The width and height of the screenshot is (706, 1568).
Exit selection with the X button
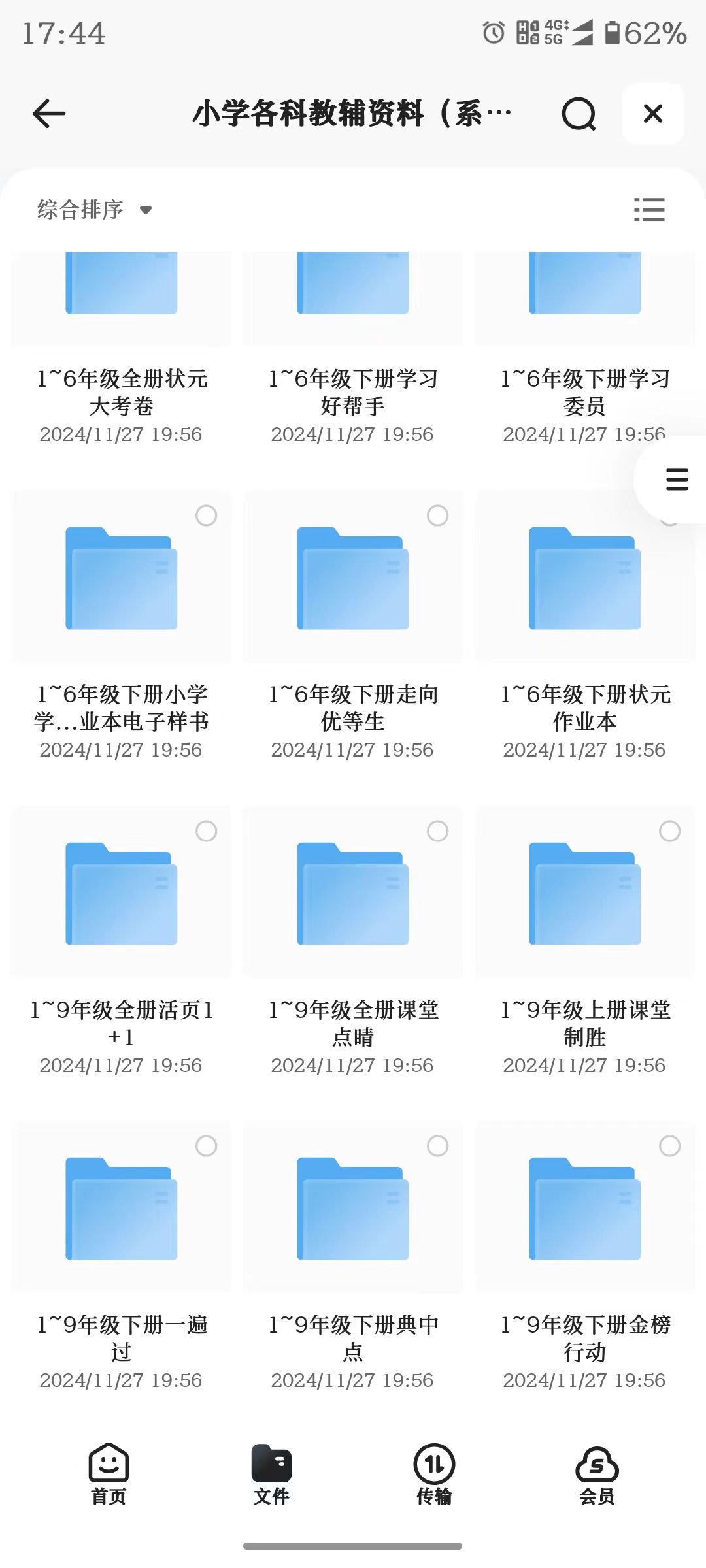(x=651, y=114)
